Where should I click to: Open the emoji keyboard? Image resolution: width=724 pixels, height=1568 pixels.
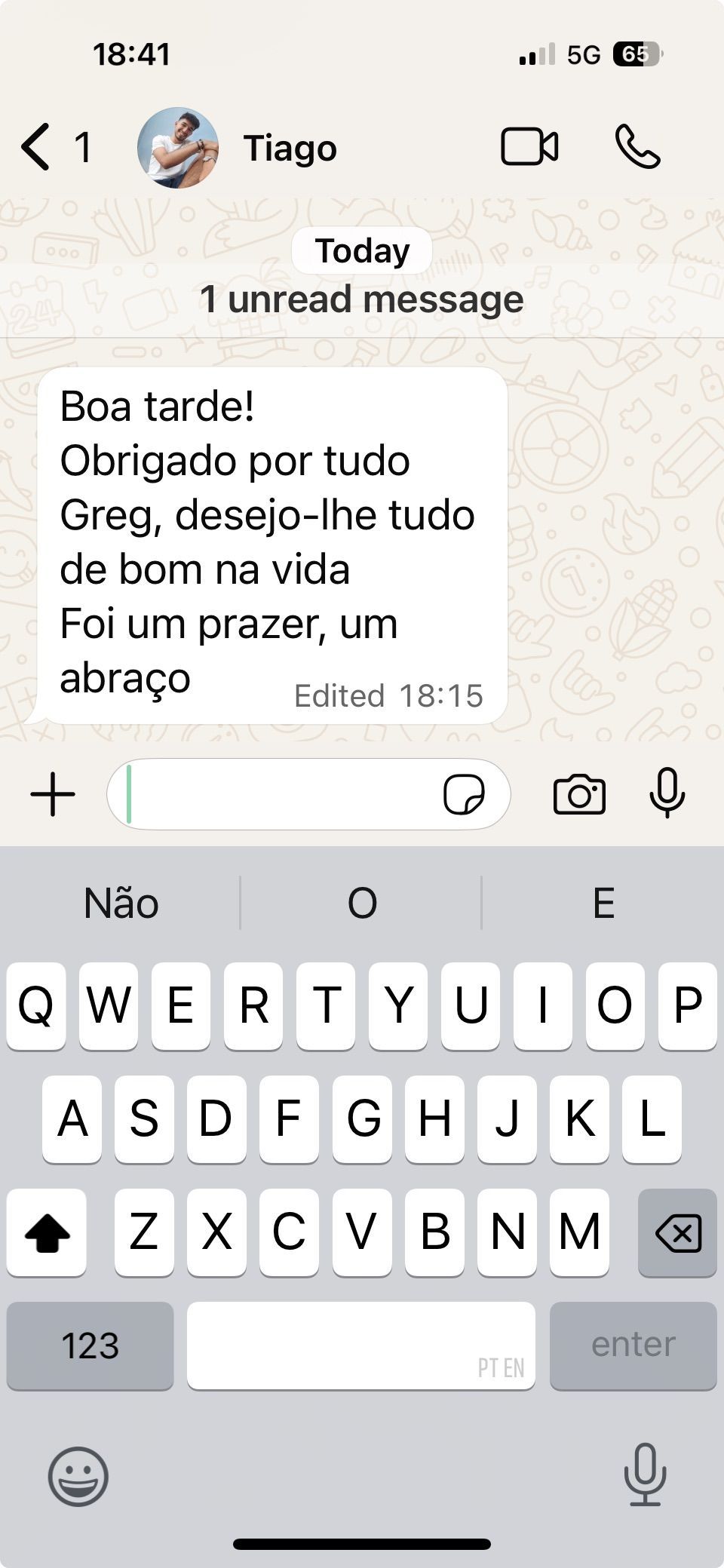coord(78,1476)
